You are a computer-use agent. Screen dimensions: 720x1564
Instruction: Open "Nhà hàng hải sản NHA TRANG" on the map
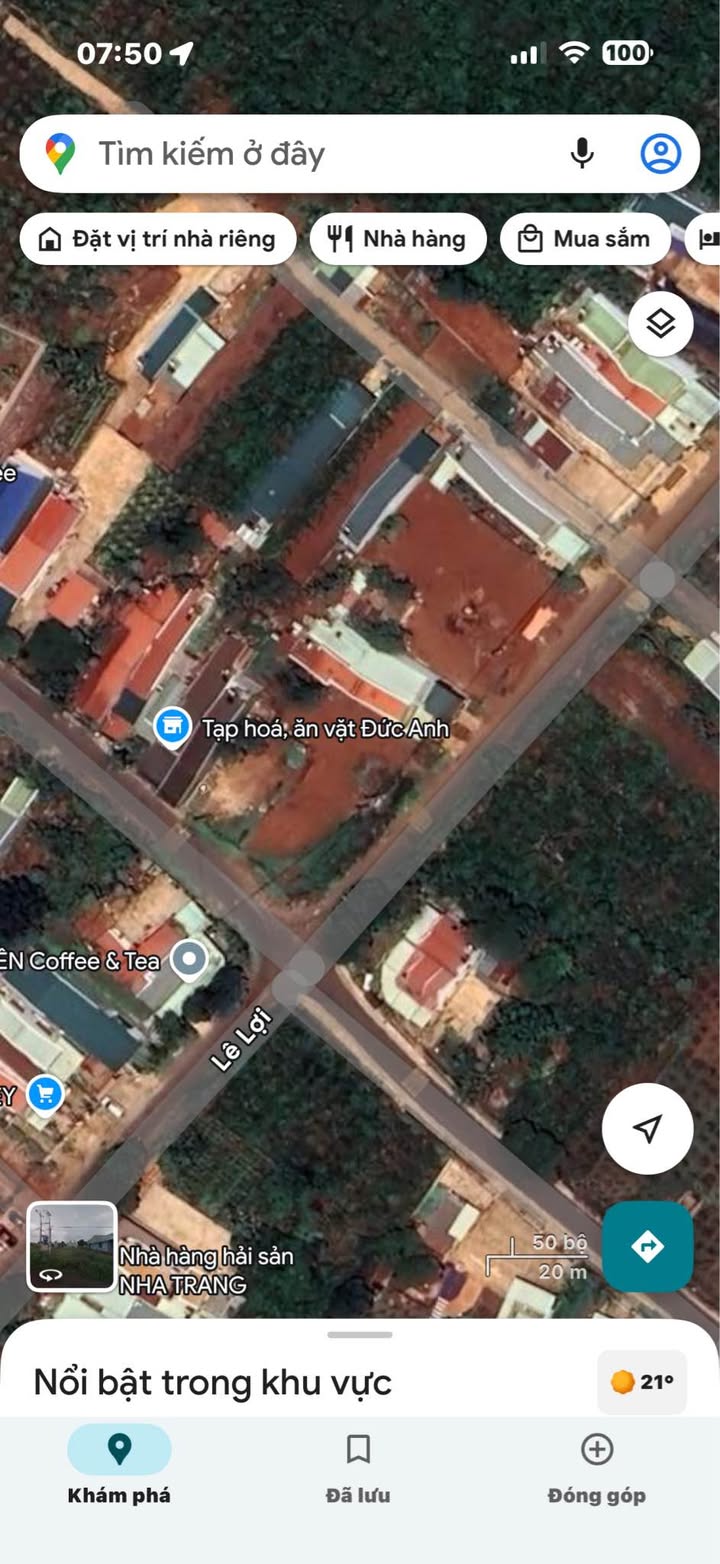[x=206, y=1269]
